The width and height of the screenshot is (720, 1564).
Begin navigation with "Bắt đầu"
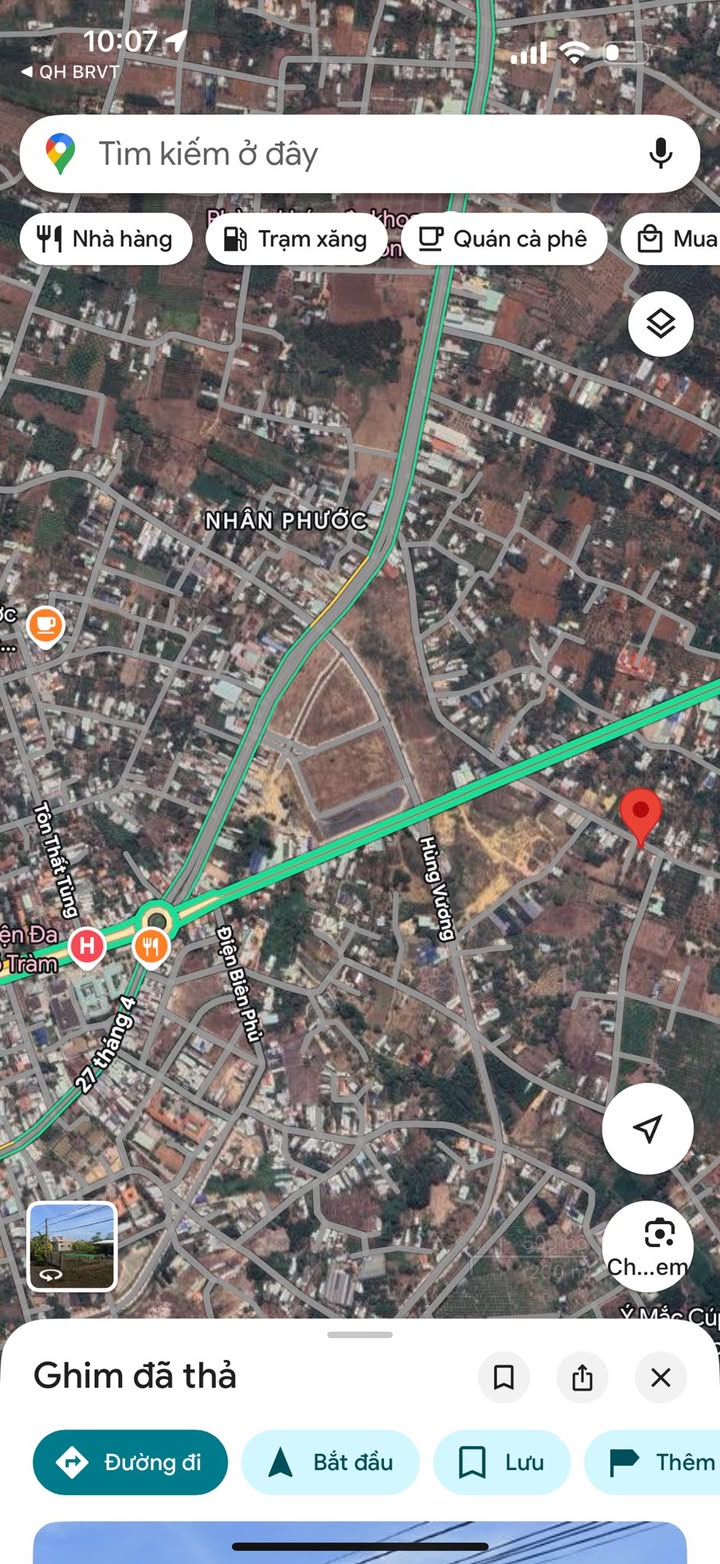(330, 1462)
